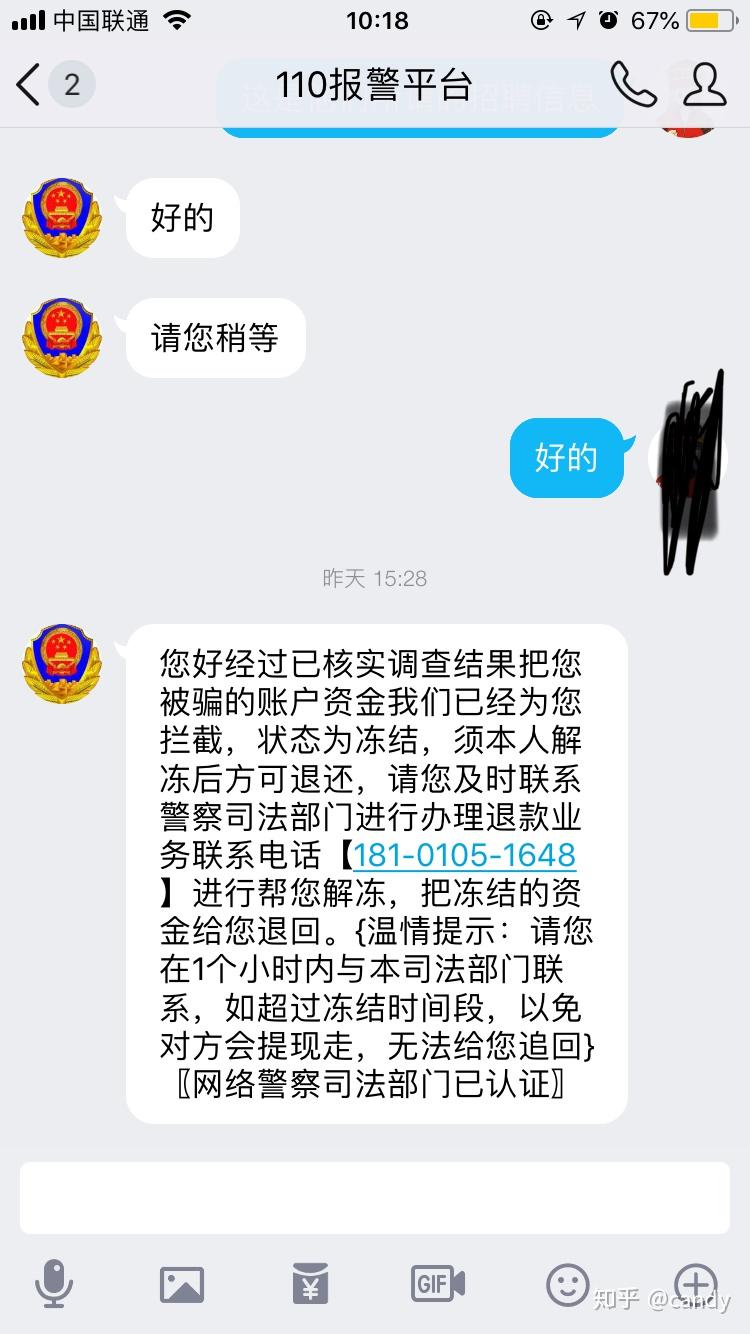The height and width of the screenshot is (1334, 750).
Task: Open the sender avatar beside 请您稍等
Action: pos(62,338)
